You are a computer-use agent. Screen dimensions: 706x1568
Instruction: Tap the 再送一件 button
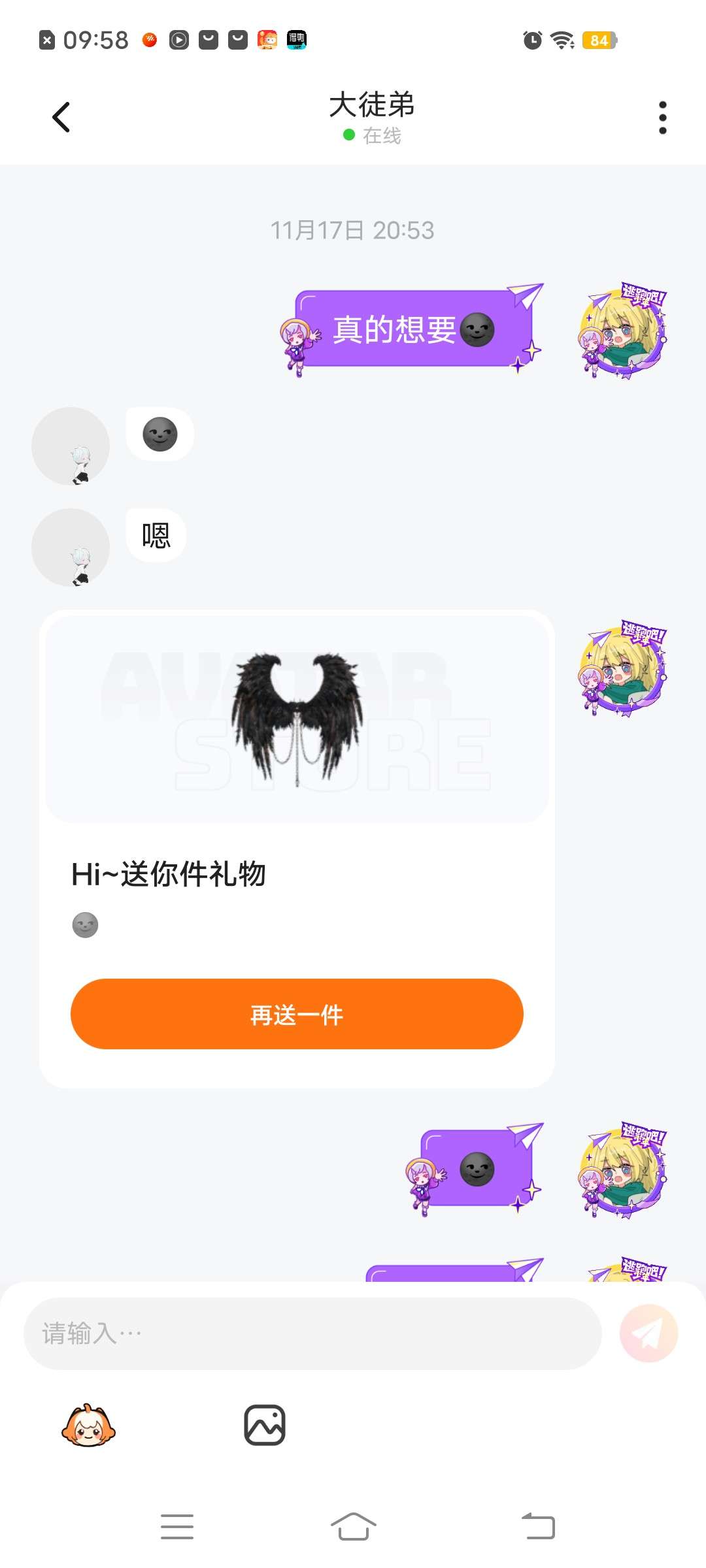(x=297, y=1014)
